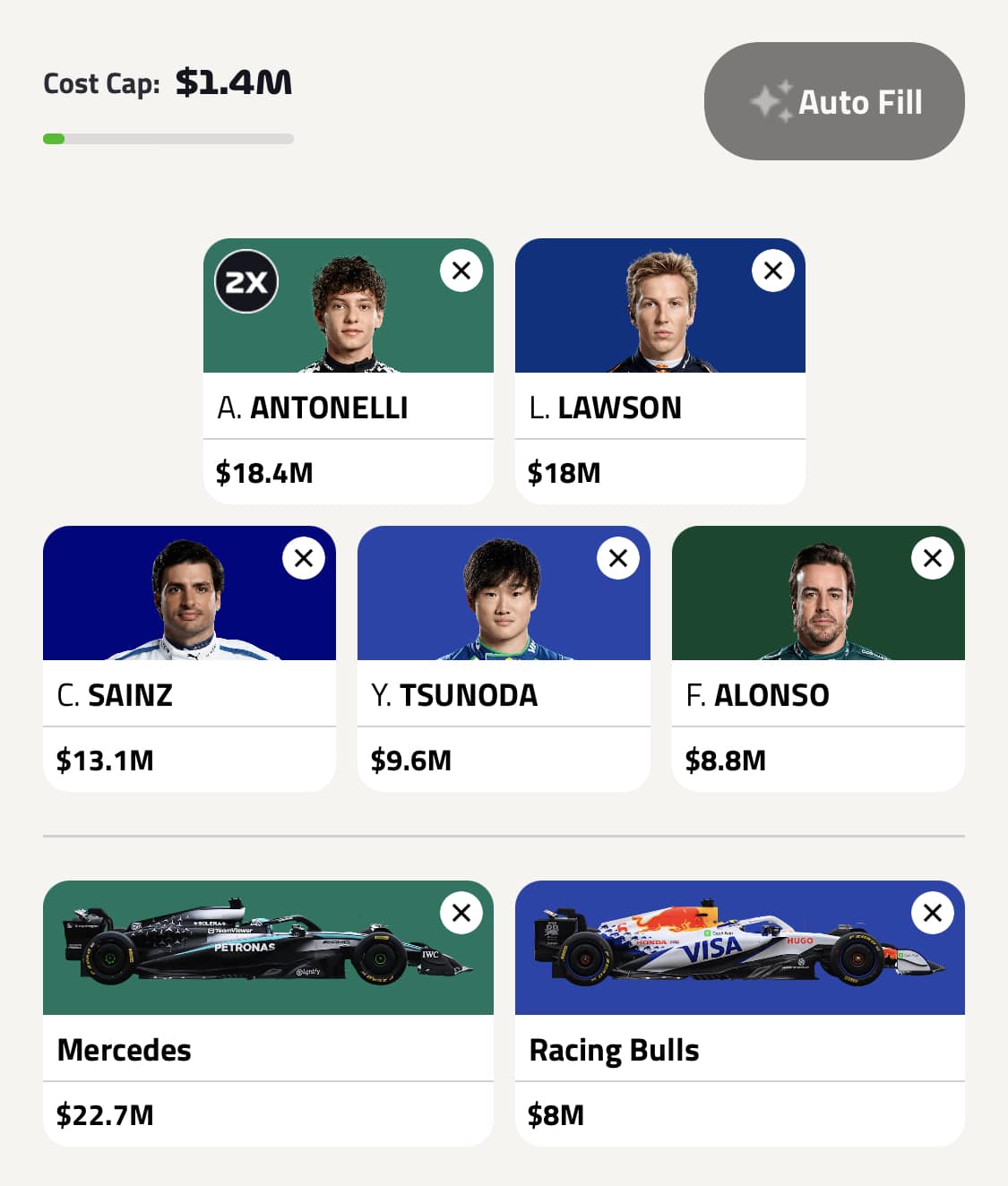The image size is (1008, 1186).
Task: Remove the Mercedes constructor
Action: coord(461,913)
